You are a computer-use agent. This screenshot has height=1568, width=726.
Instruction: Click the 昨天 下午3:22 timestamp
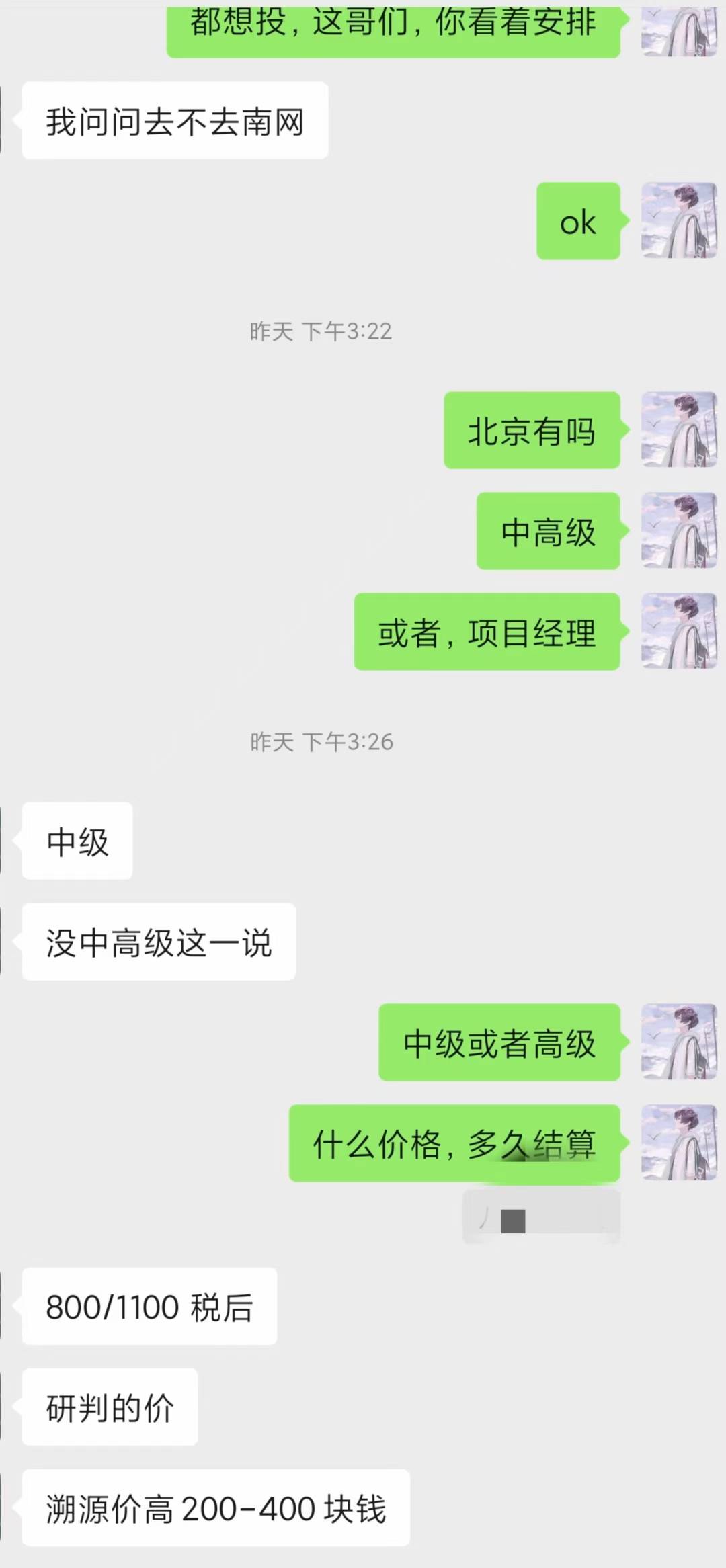(x=319, y=331)
